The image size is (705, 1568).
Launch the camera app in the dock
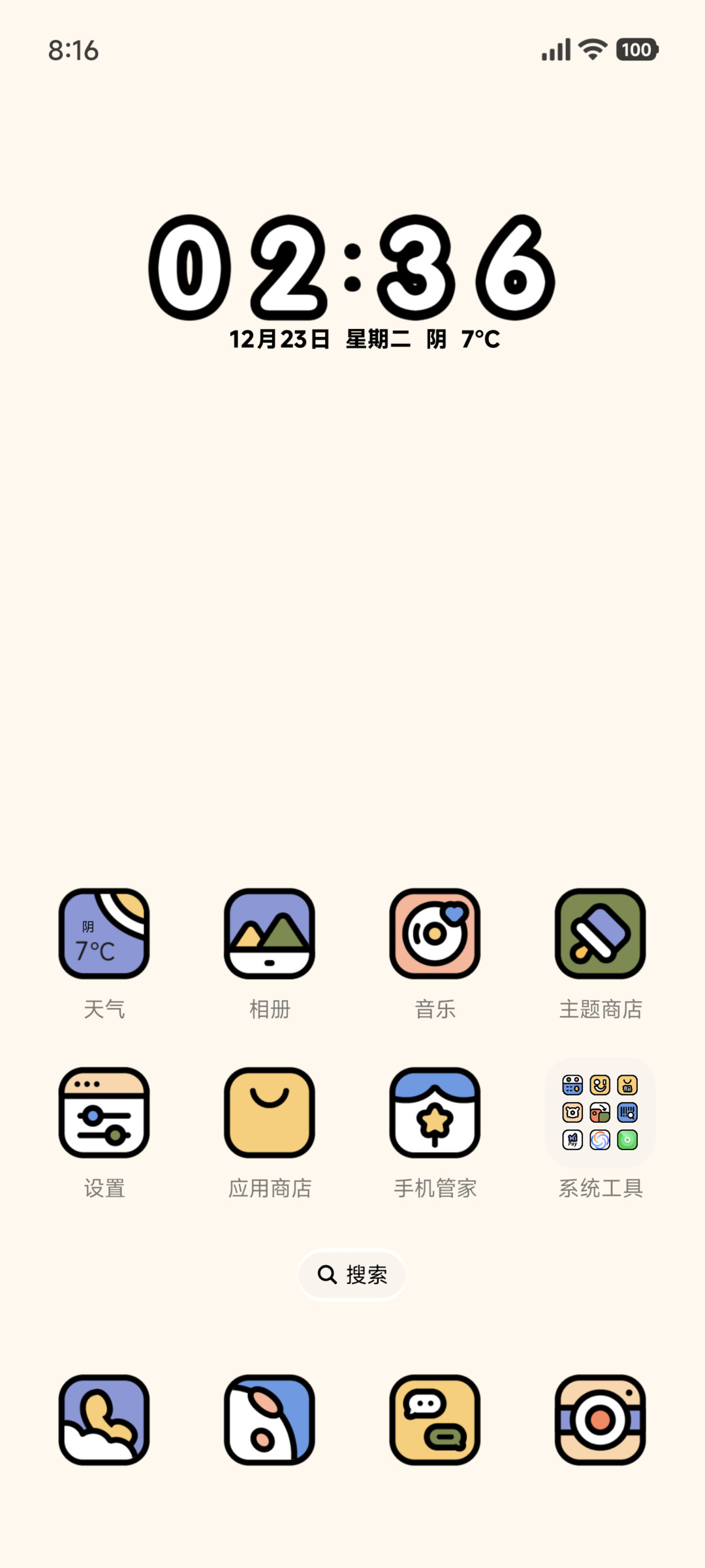(x=601, y=1420)
